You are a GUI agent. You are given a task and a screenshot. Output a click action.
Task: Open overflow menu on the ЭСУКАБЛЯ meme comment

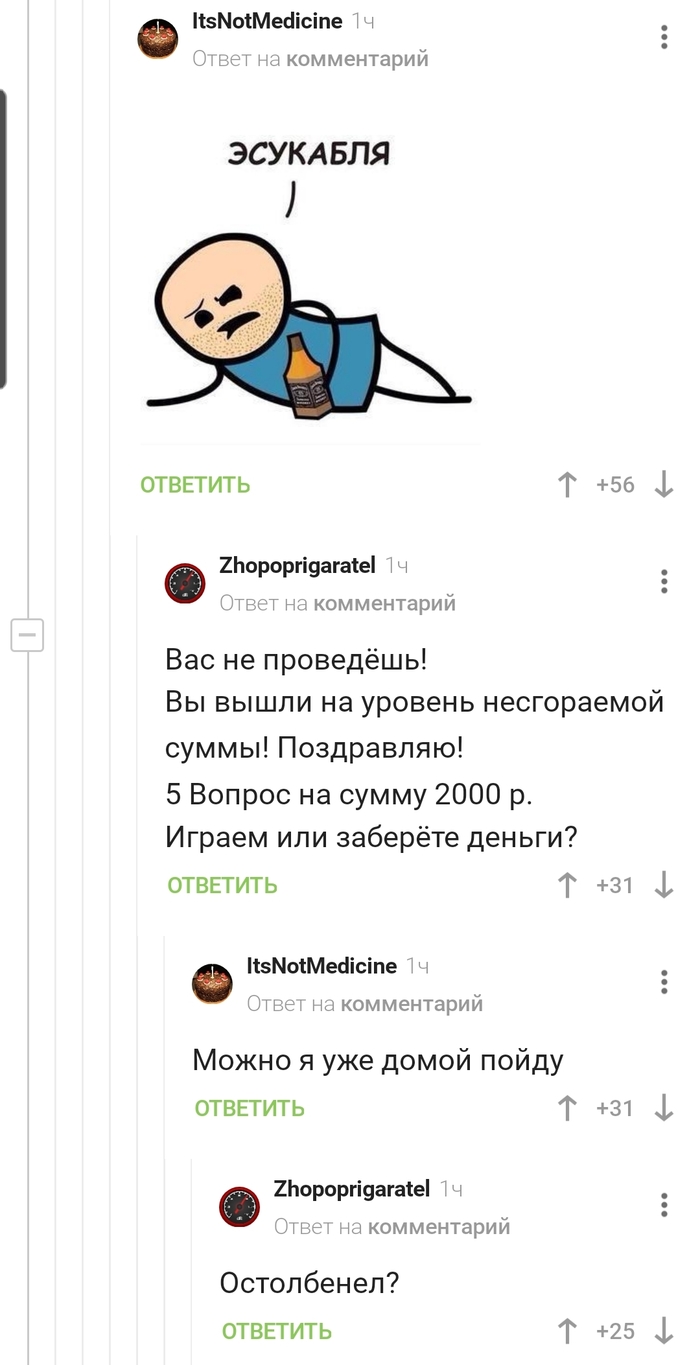click(x=664, y=39)
